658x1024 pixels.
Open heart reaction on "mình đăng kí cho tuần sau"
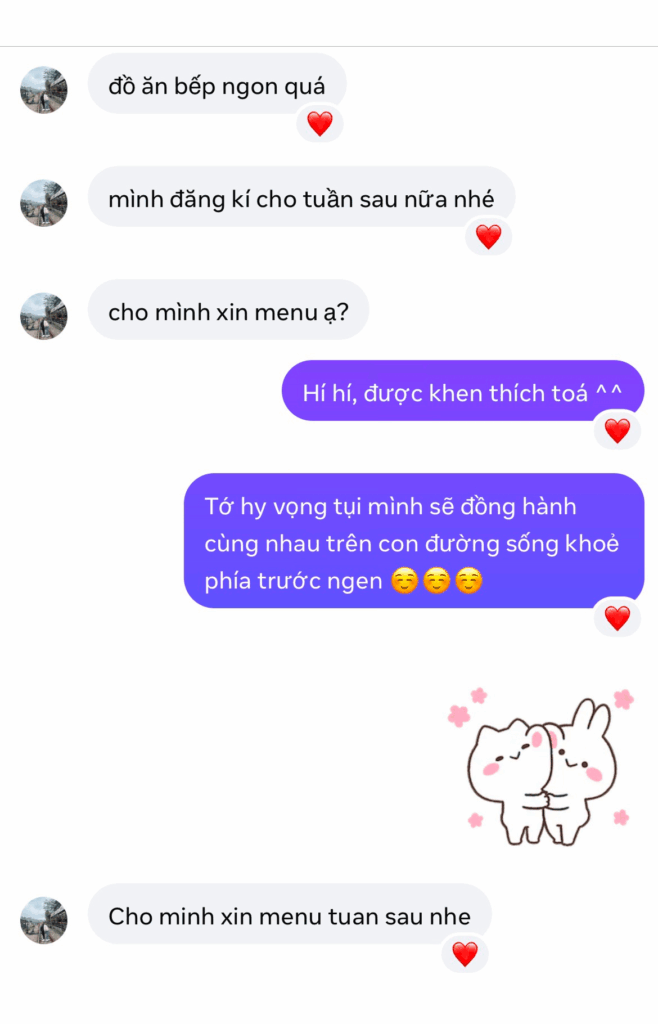488,237
